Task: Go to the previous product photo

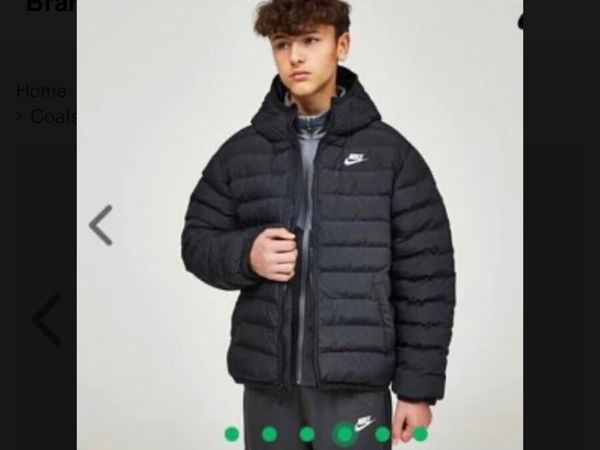Action: (x=100, y=225)
